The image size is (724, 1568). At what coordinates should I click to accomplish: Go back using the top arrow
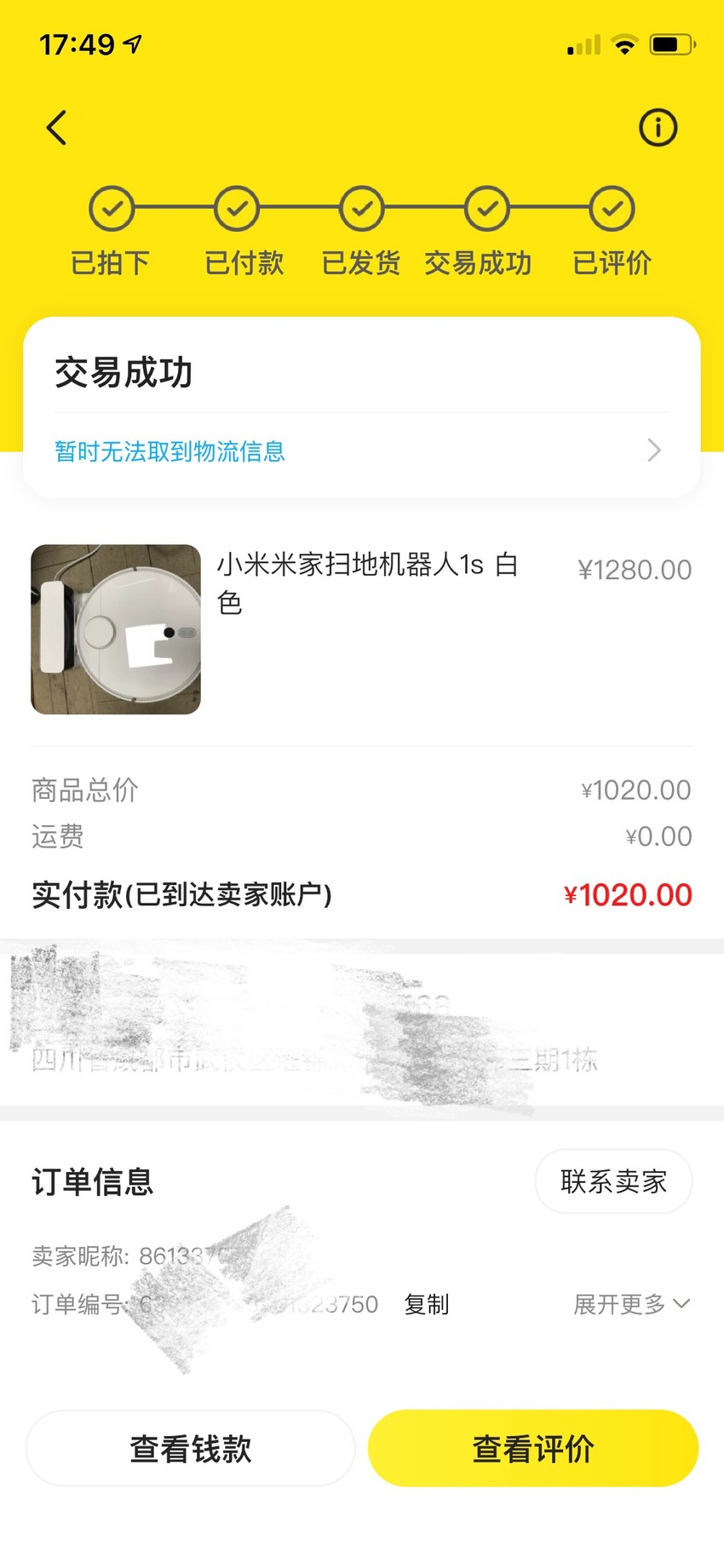[x=56, y=128]
